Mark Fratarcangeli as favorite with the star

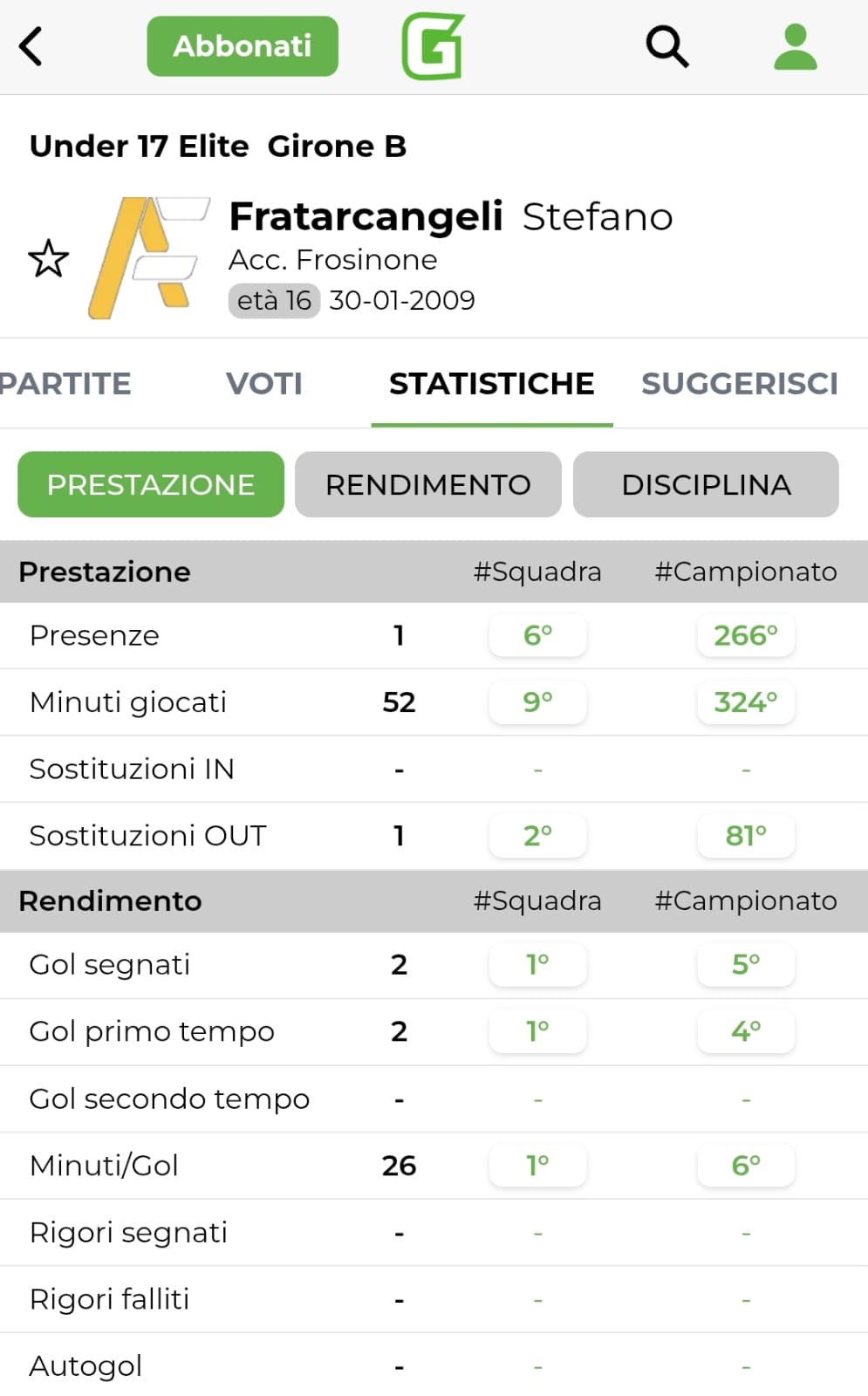[x=48, y=258]
